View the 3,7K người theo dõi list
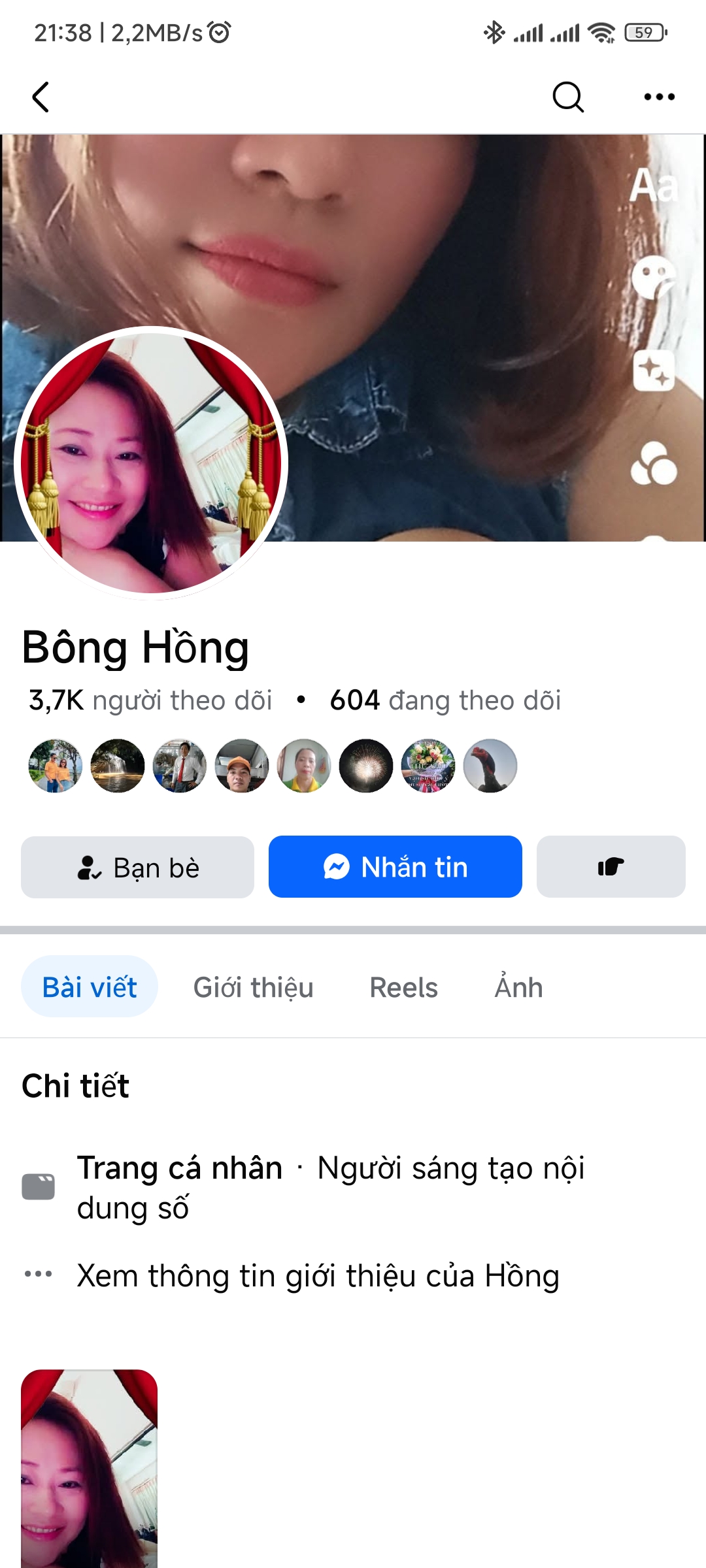 point(150,700)
